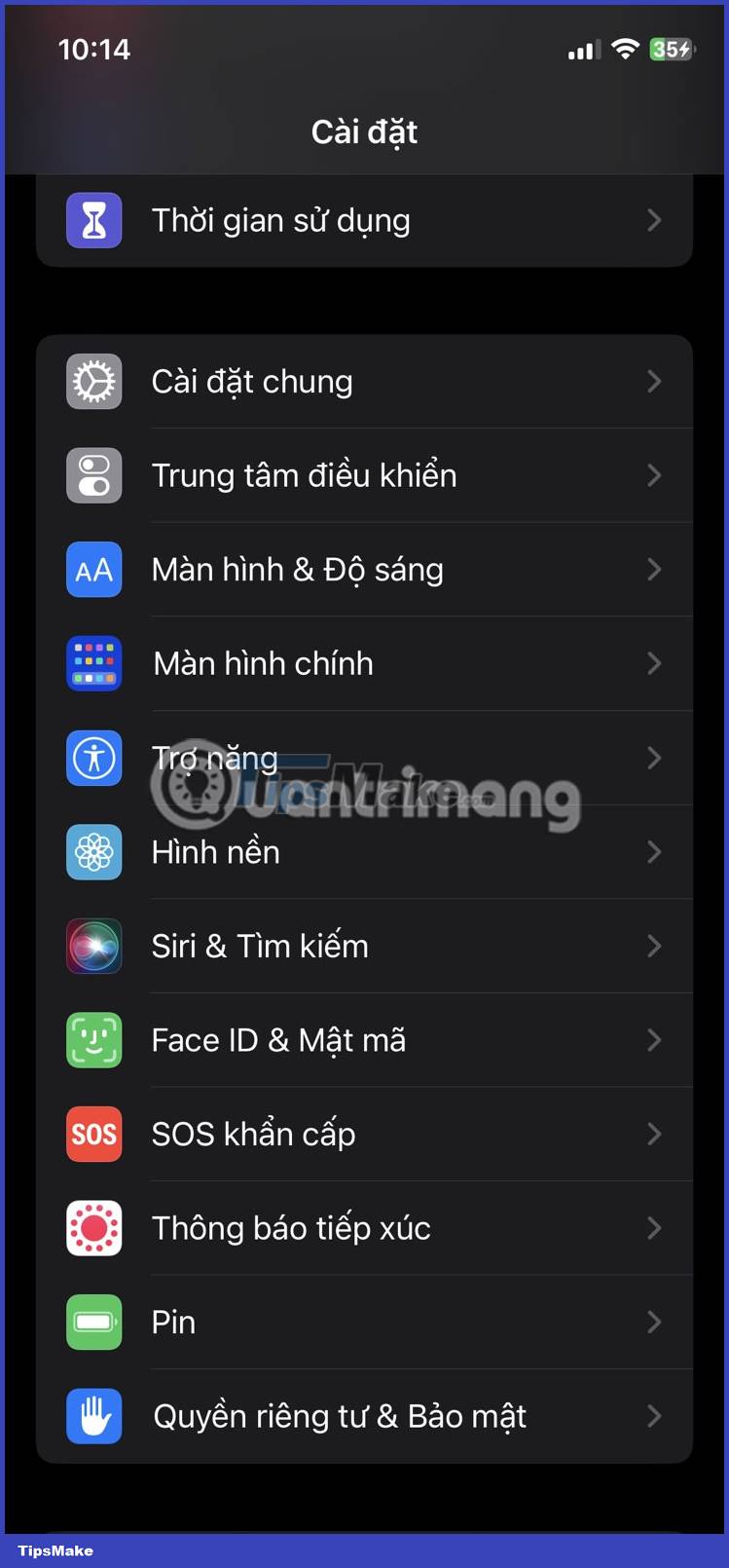Screen dimensions: 729x1568
Task: Select Màn hình chính row
Action: (x=364, y=664)
